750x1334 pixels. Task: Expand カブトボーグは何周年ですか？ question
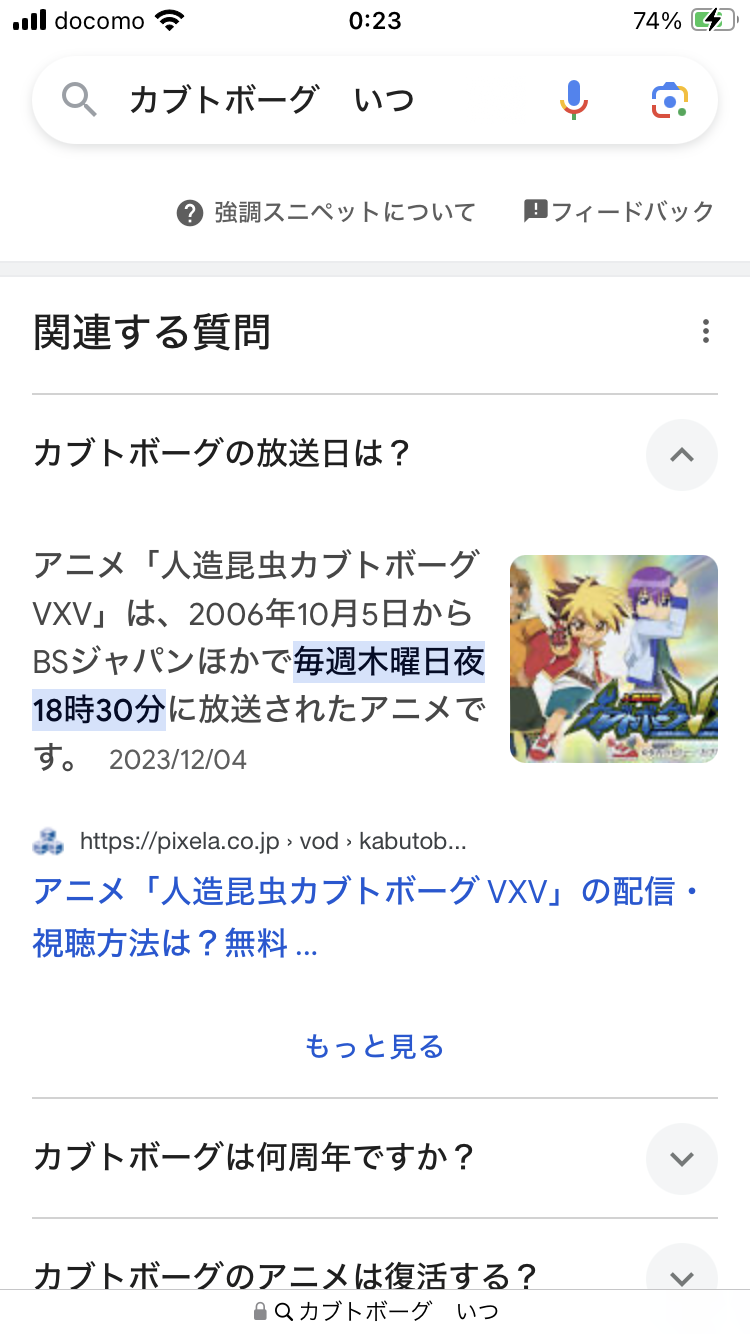coord(375,1159)
